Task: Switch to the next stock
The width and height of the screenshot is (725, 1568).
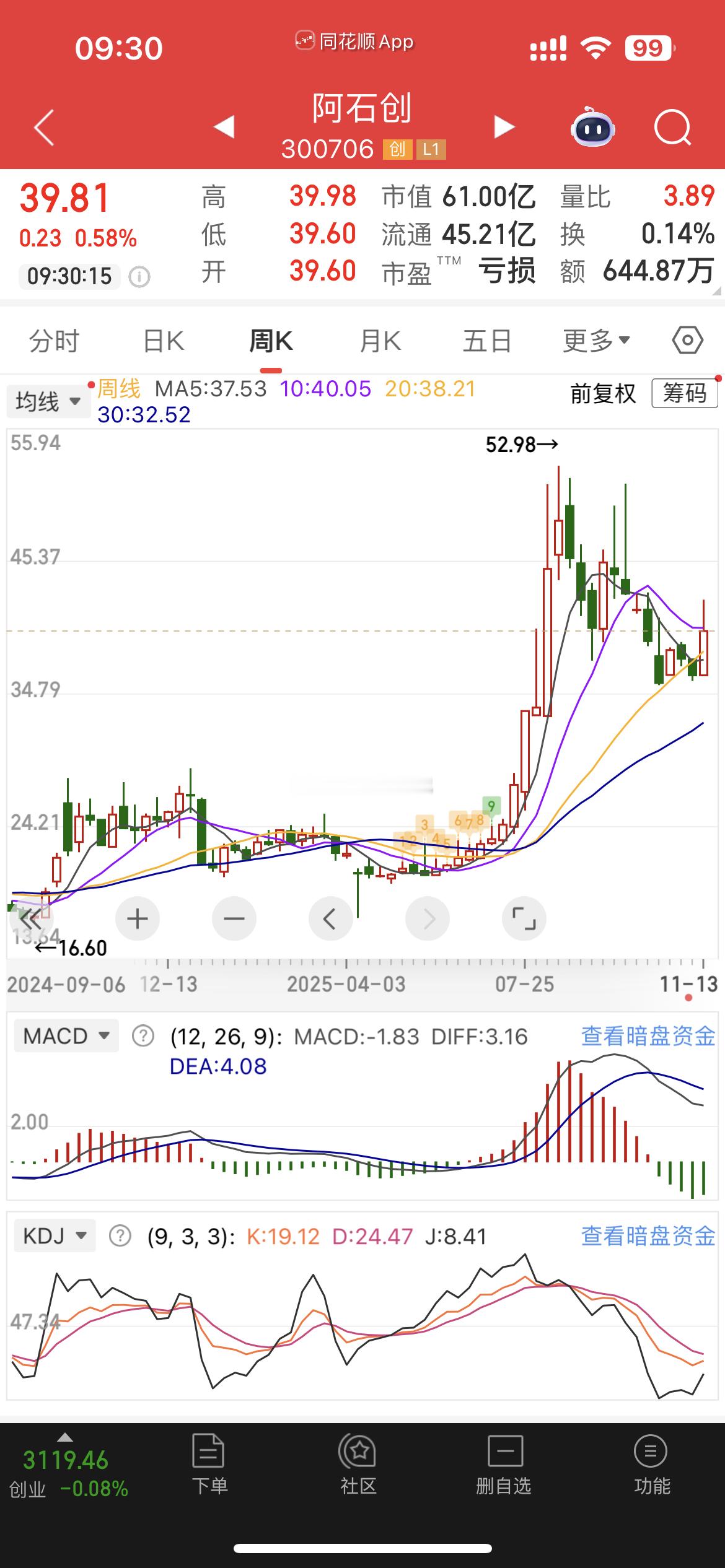Action: click(504, 127)
